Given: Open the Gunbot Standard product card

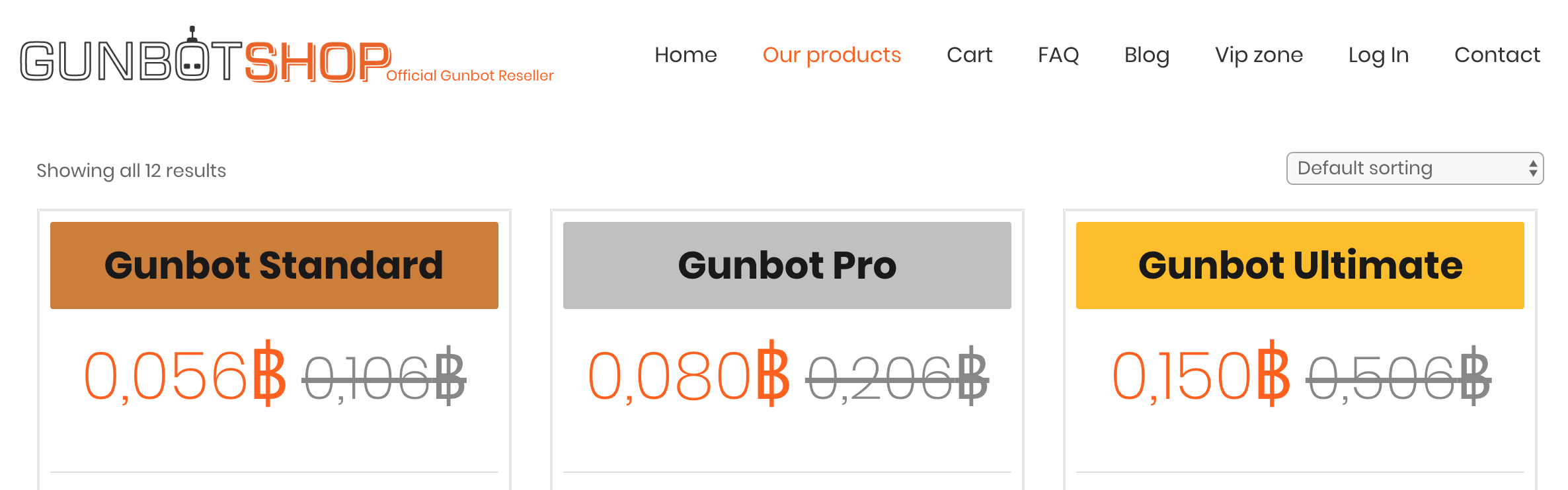Looking at the screenshot, I should tap(274, 265).
